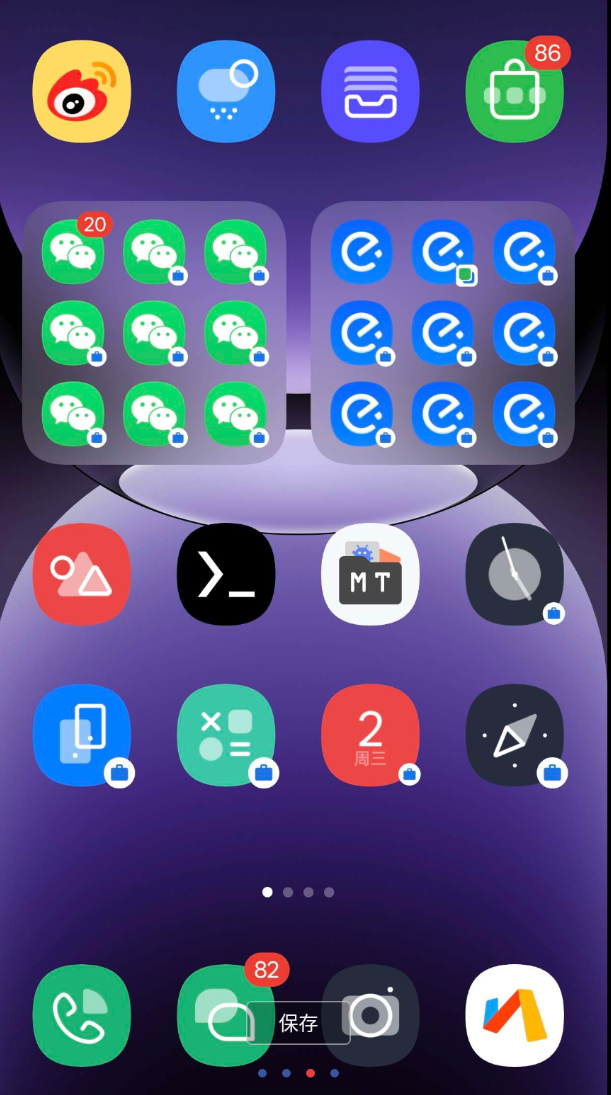
Task: Open the phone dialer in dock
Action: pyautogui.click(x=82, y=1015)
